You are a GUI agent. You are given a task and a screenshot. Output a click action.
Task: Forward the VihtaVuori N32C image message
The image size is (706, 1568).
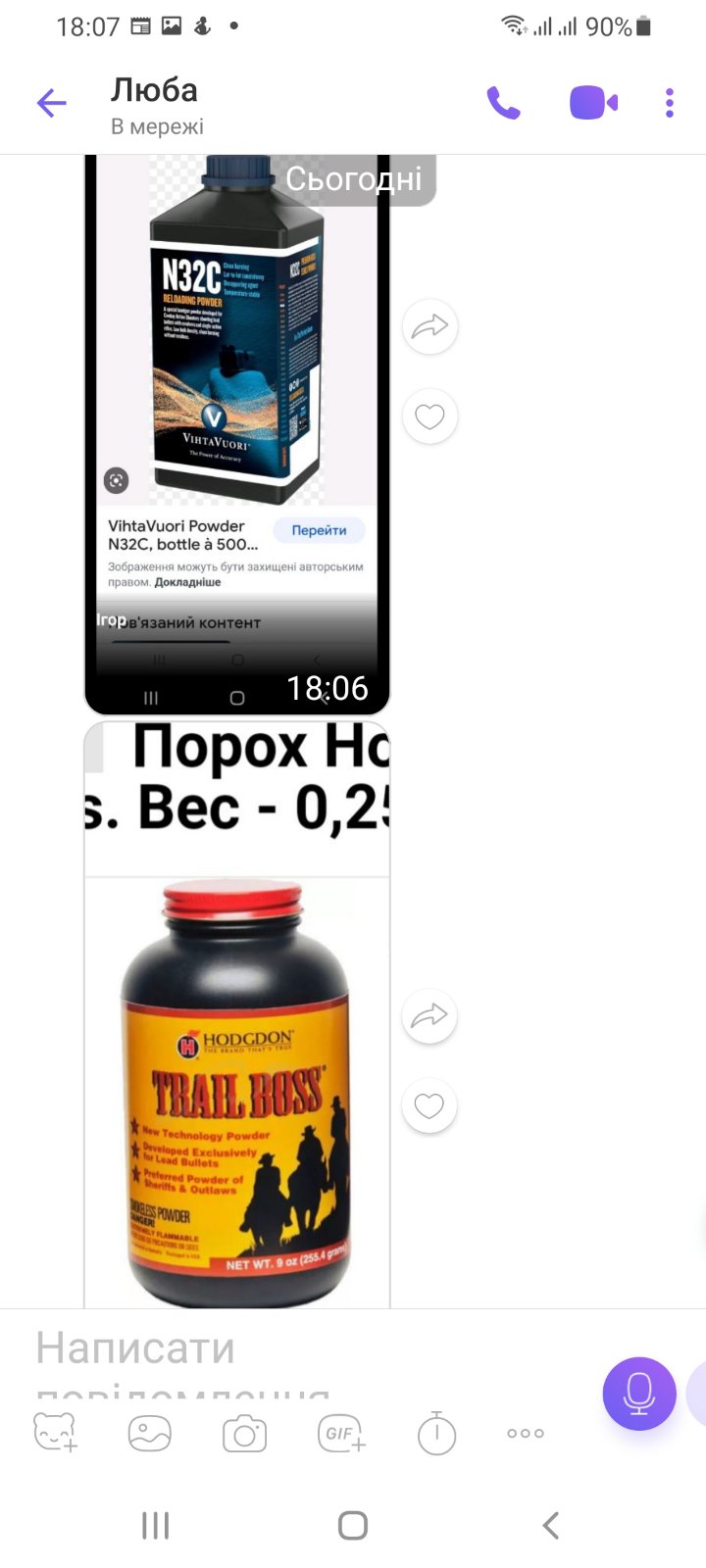click(x=429, y=326)
